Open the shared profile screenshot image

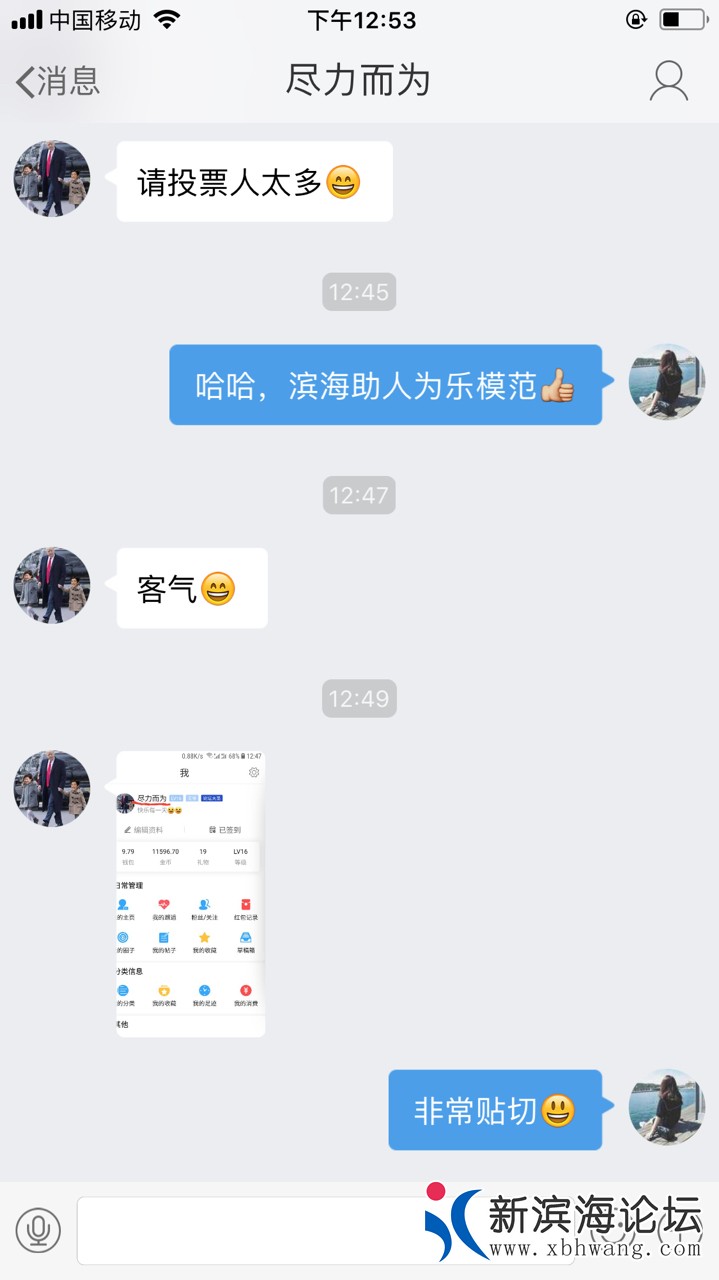tap(191, 893)
